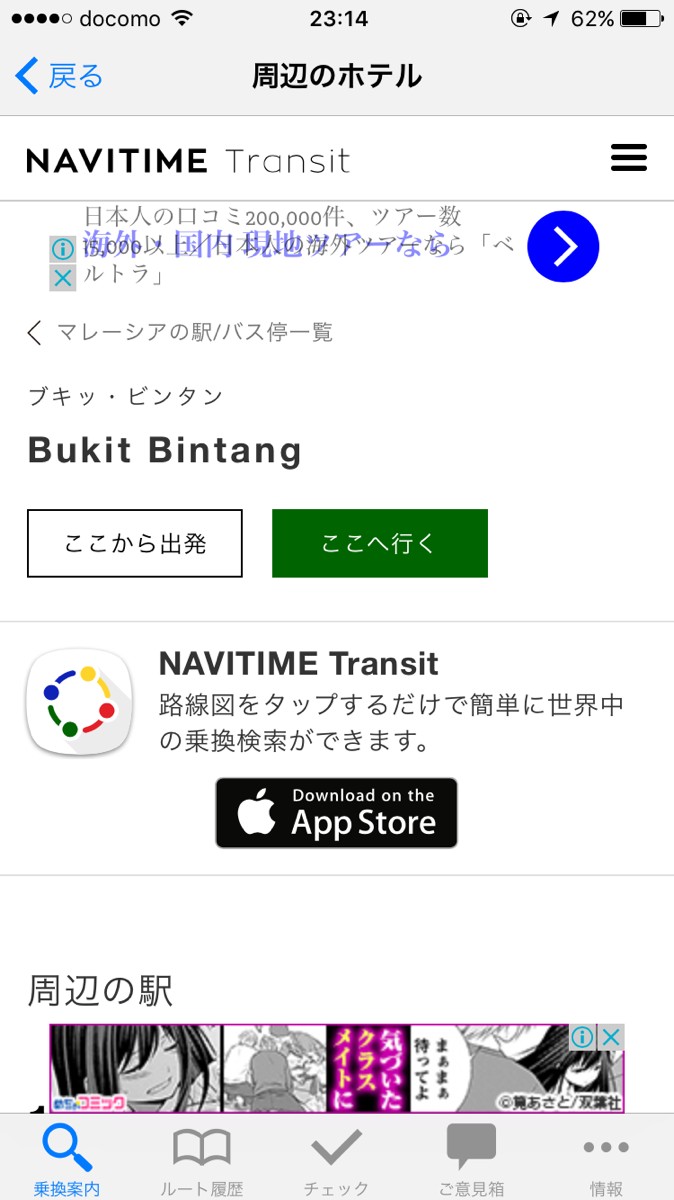This screenshot has width=674, height=1200.
Task: Switch to the 乗換案内 tab
Action: click(67, 1158)
